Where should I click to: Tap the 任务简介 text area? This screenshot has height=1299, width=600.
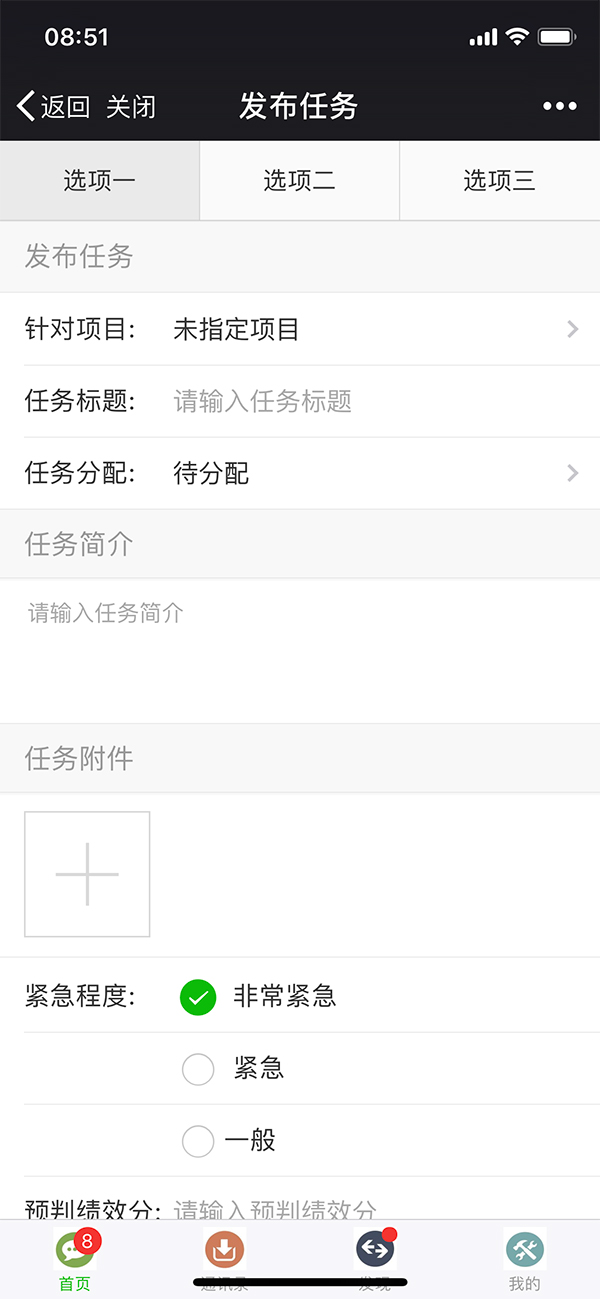coord(300,650)
